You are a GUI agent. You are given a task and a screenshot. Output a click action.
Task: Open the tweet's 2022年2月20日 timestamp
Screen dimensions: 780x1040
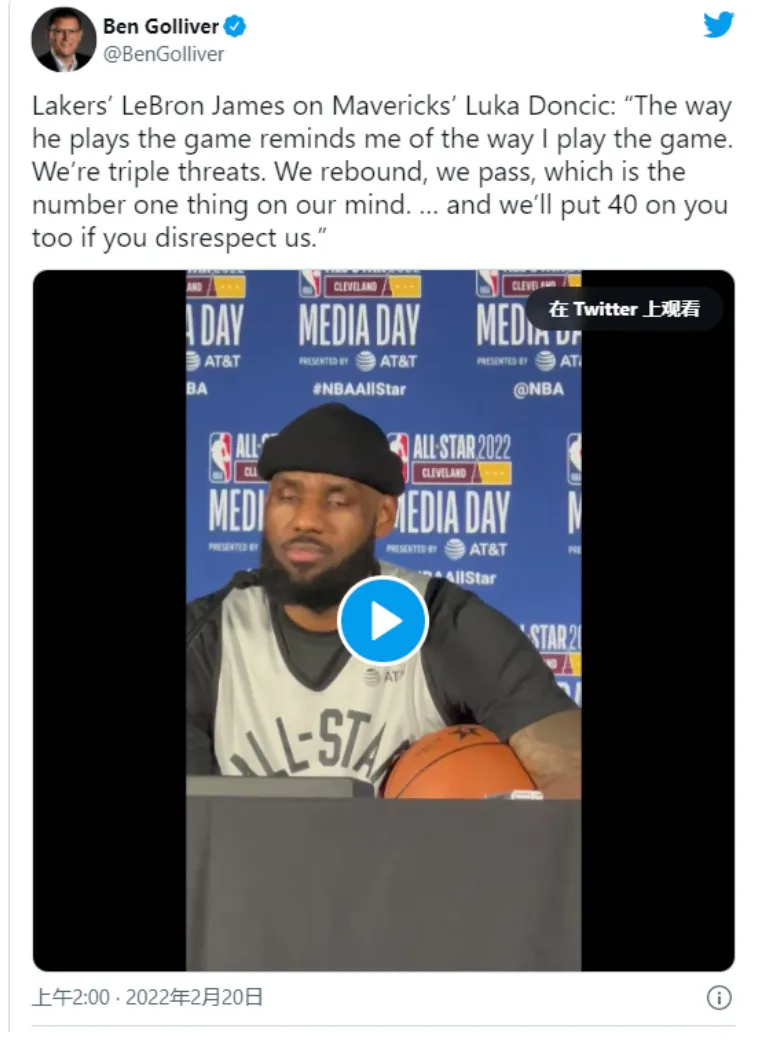click(x=148, y=997)
